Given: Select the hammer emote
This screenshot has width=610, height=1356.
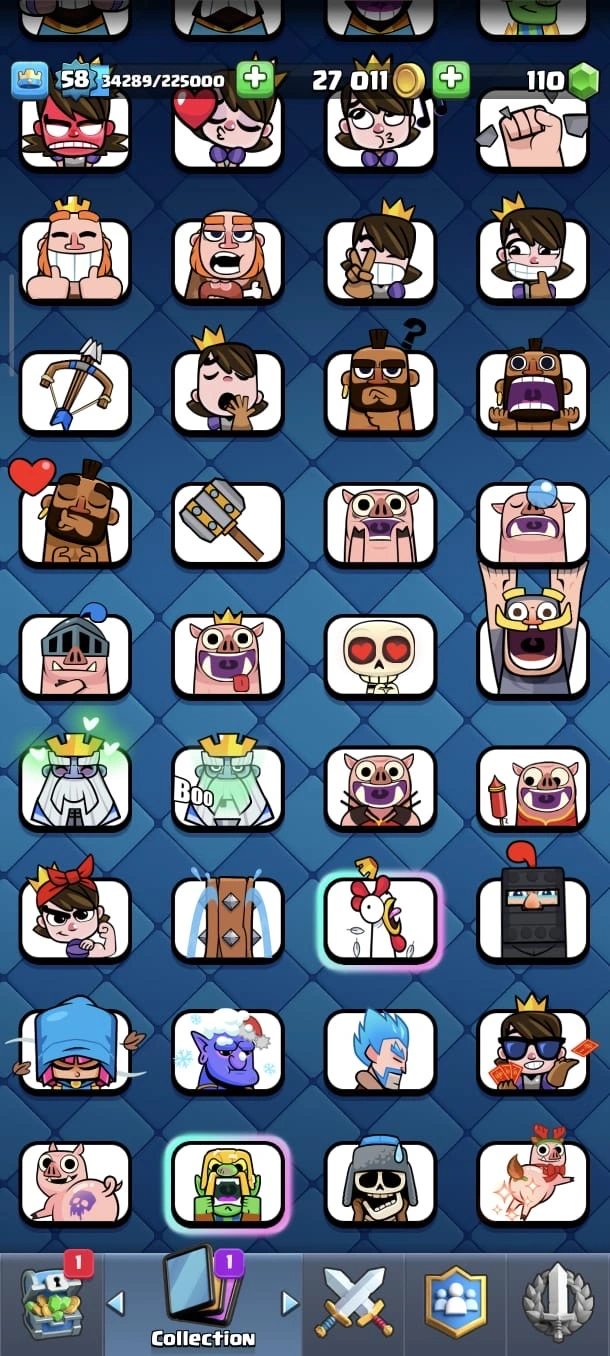Looking at the screenshot, I should point(228,524).
